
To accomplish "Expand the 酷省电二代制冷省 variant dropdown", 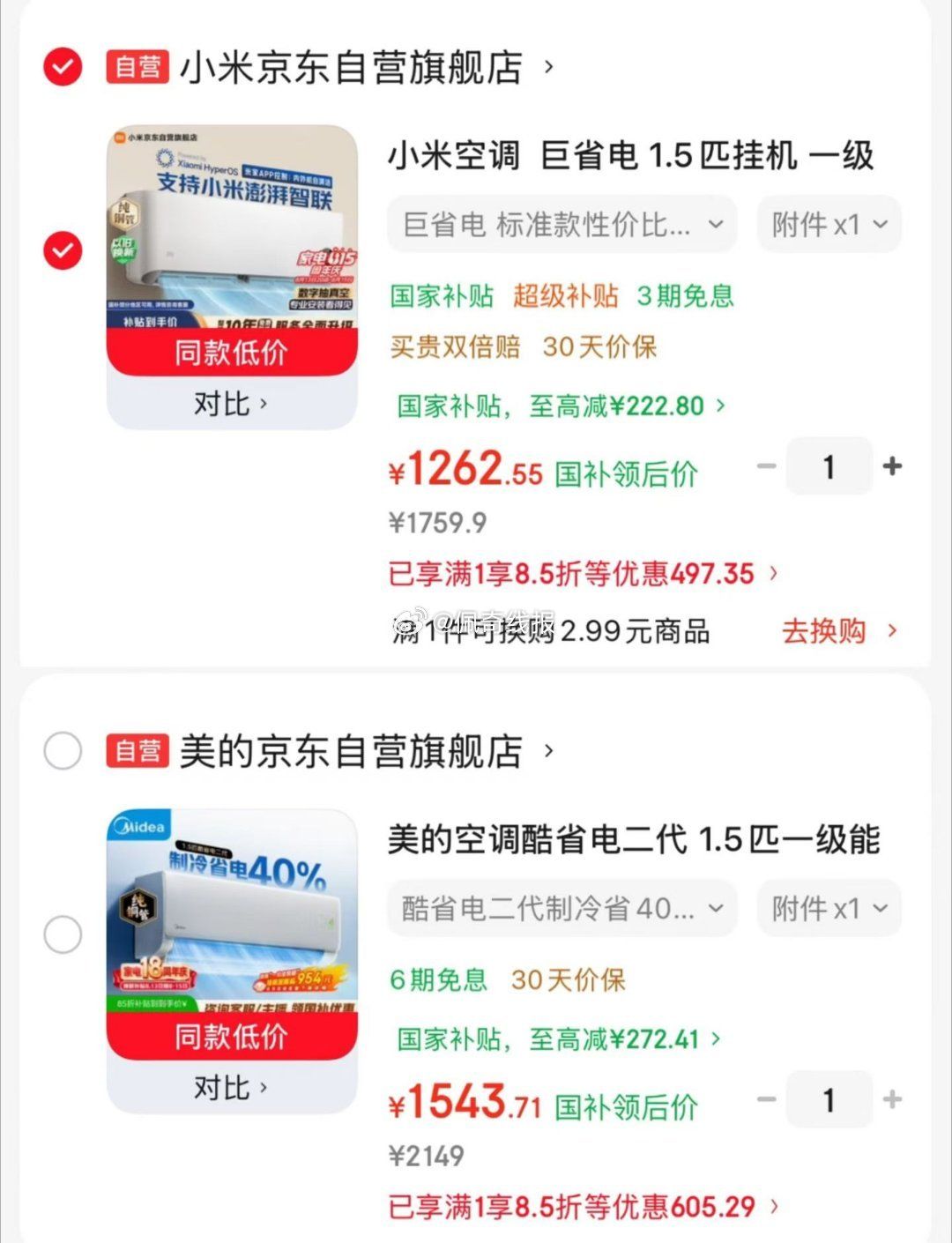I will 562,908.
